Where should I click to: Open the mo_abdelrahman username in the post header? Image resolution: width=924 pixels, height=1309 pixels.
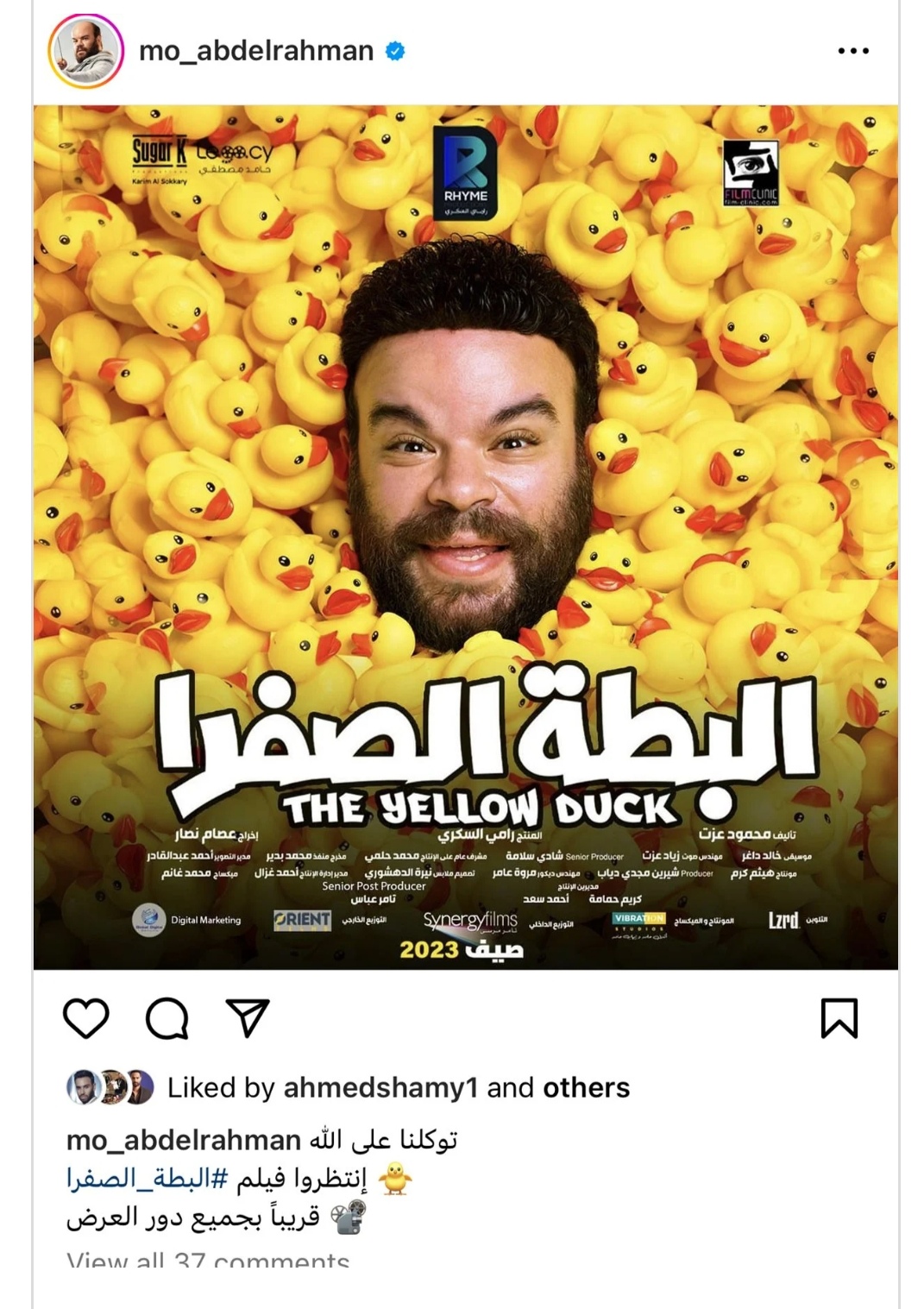pyautogui.click(x=255, y=52)
